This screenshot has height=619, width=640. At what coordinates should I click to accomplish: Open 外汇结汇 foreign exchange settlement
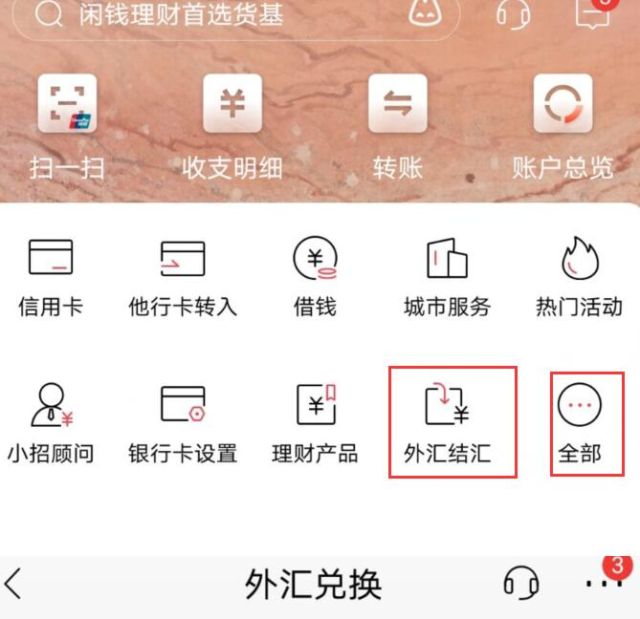(x=453, y=422)
